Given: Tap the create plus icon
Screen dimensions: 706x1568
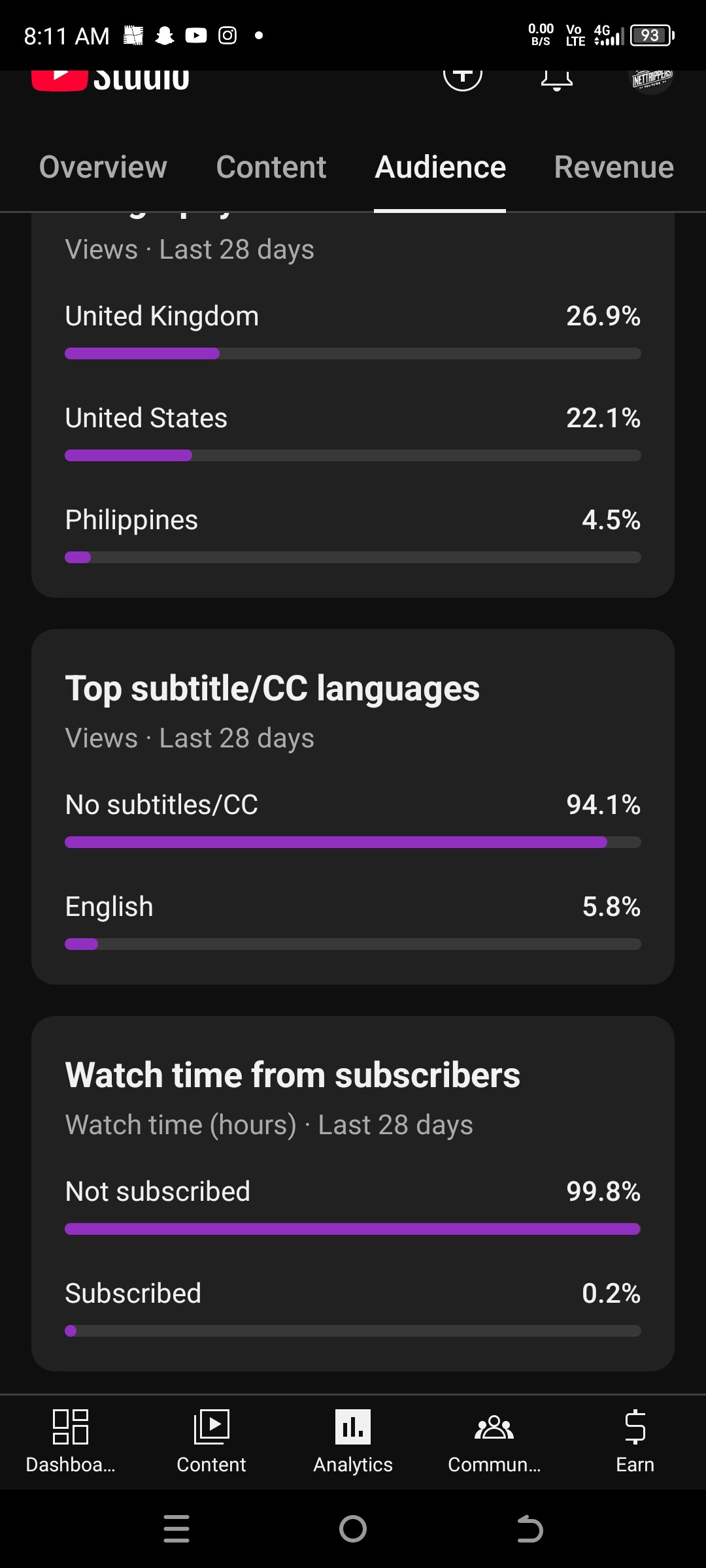Looking at the screenshot, I should click(463, 77).
